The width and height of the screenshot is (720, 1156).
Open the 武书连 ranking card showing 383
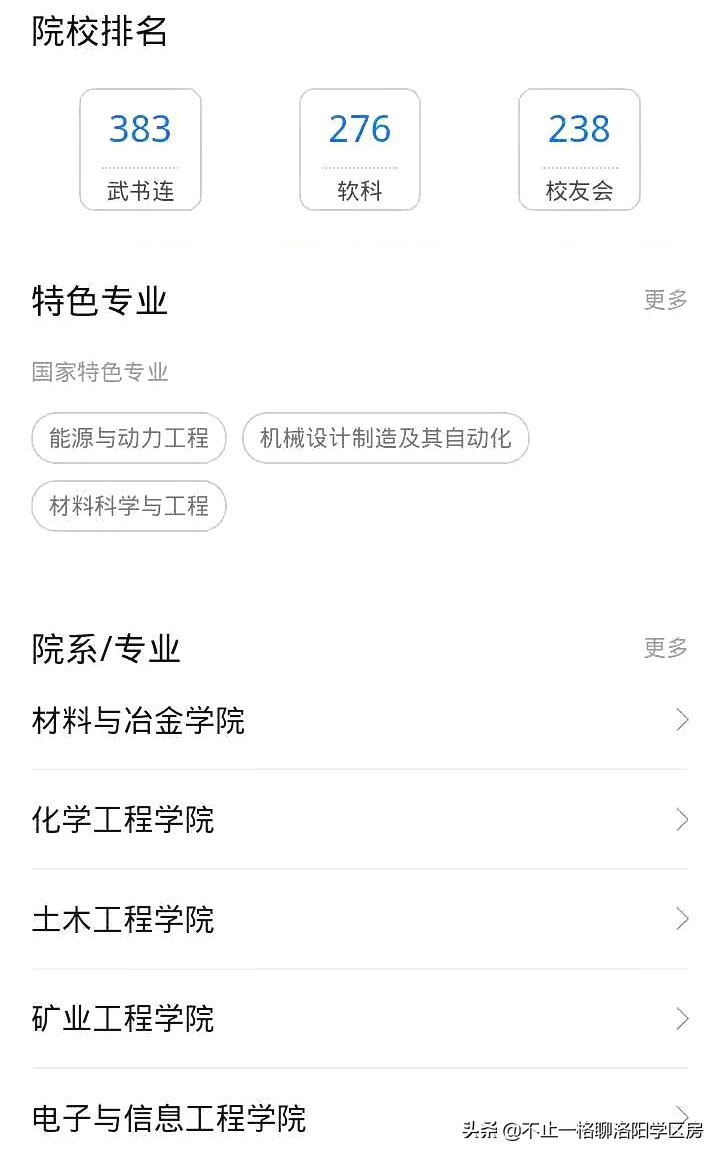tap(140, 148)
